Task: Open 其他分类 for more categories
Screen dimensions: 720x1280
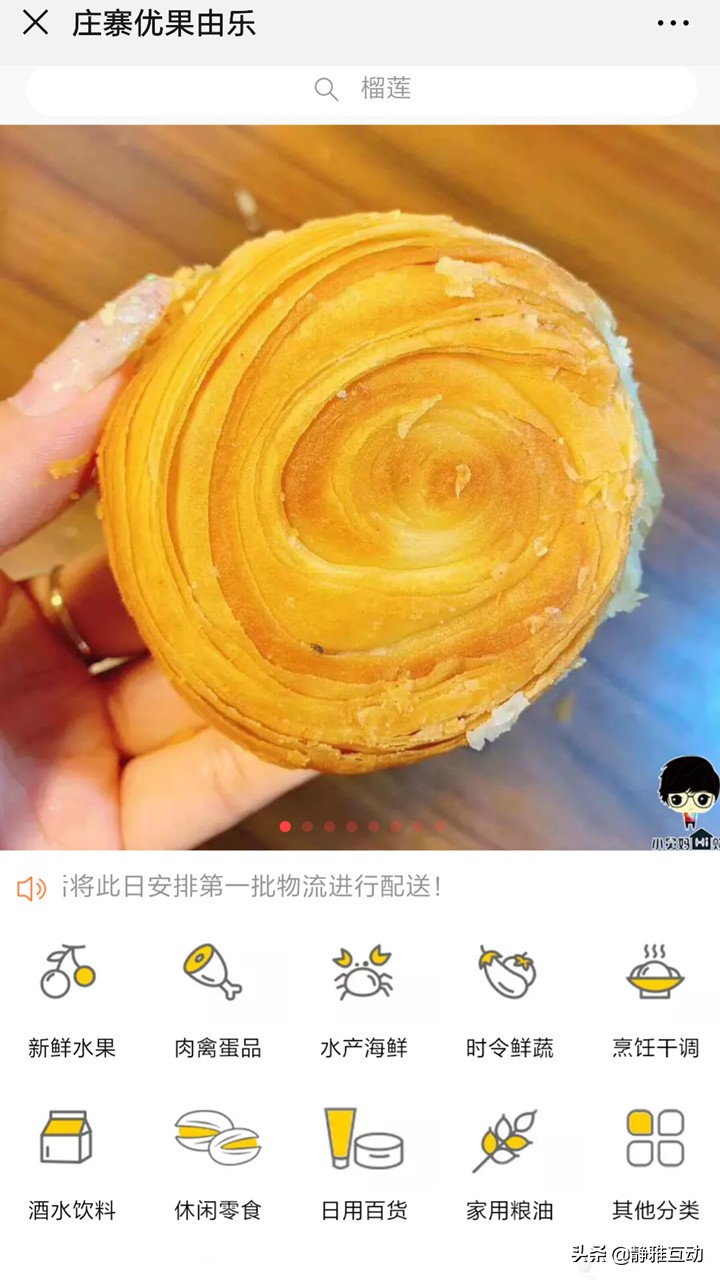Action: (655, 1162)
